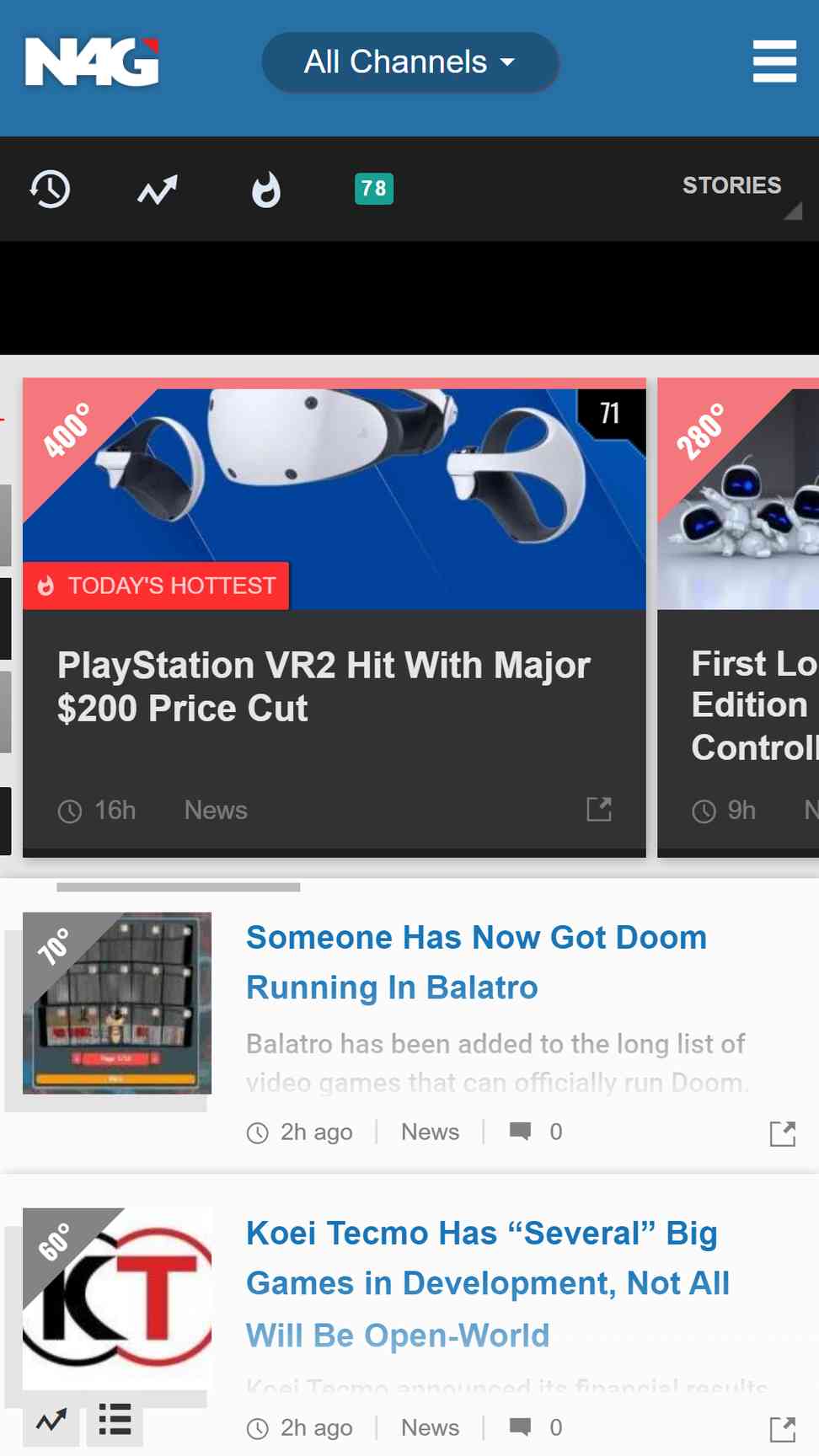Image resolution: width=819 pixels, height=1456 pixels.
Task: Expand the All Channels dropdown
Action: pyautogui.click(x=409, y=62)
